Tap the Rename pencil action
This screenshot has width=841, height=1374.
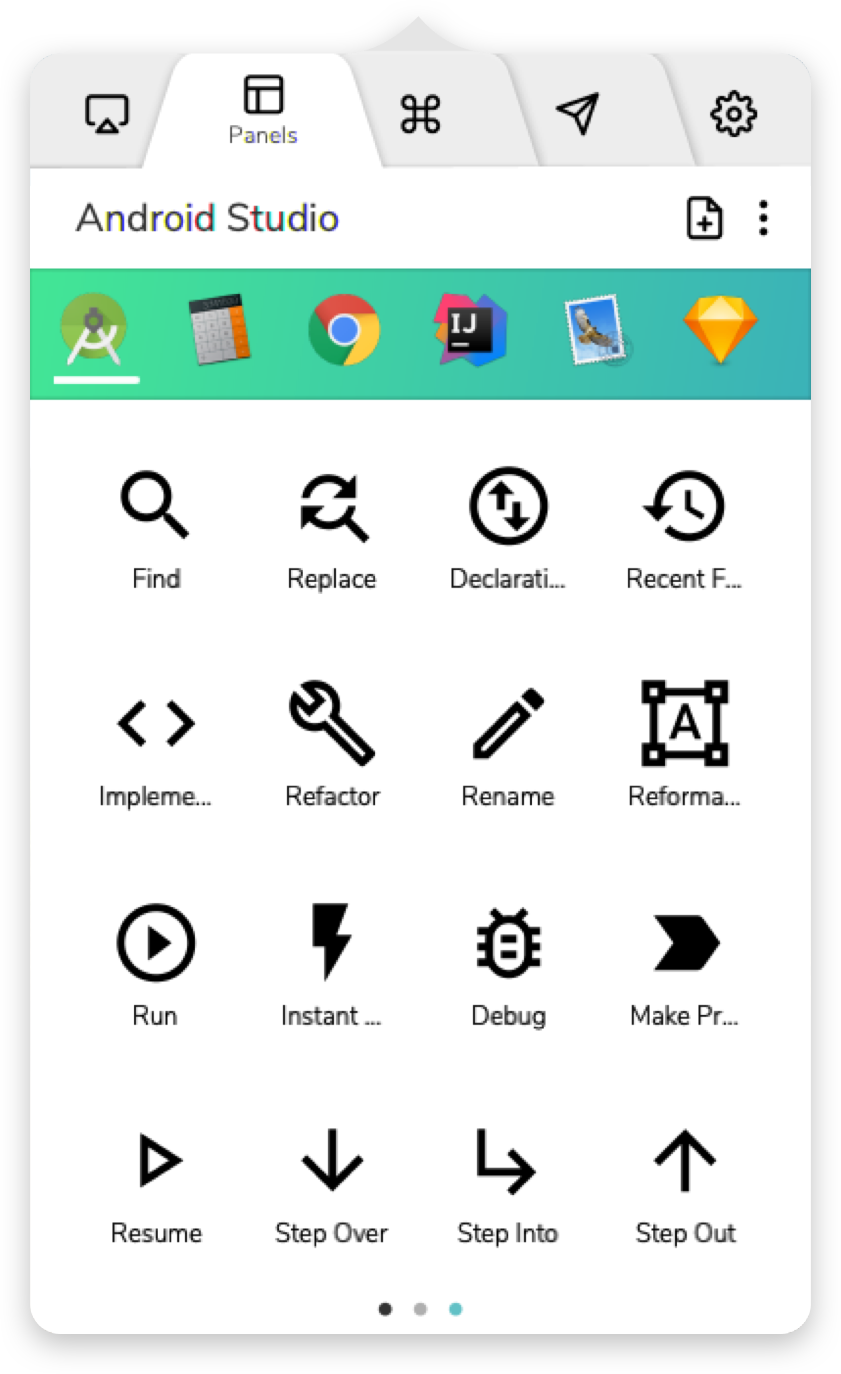(508, 747)
